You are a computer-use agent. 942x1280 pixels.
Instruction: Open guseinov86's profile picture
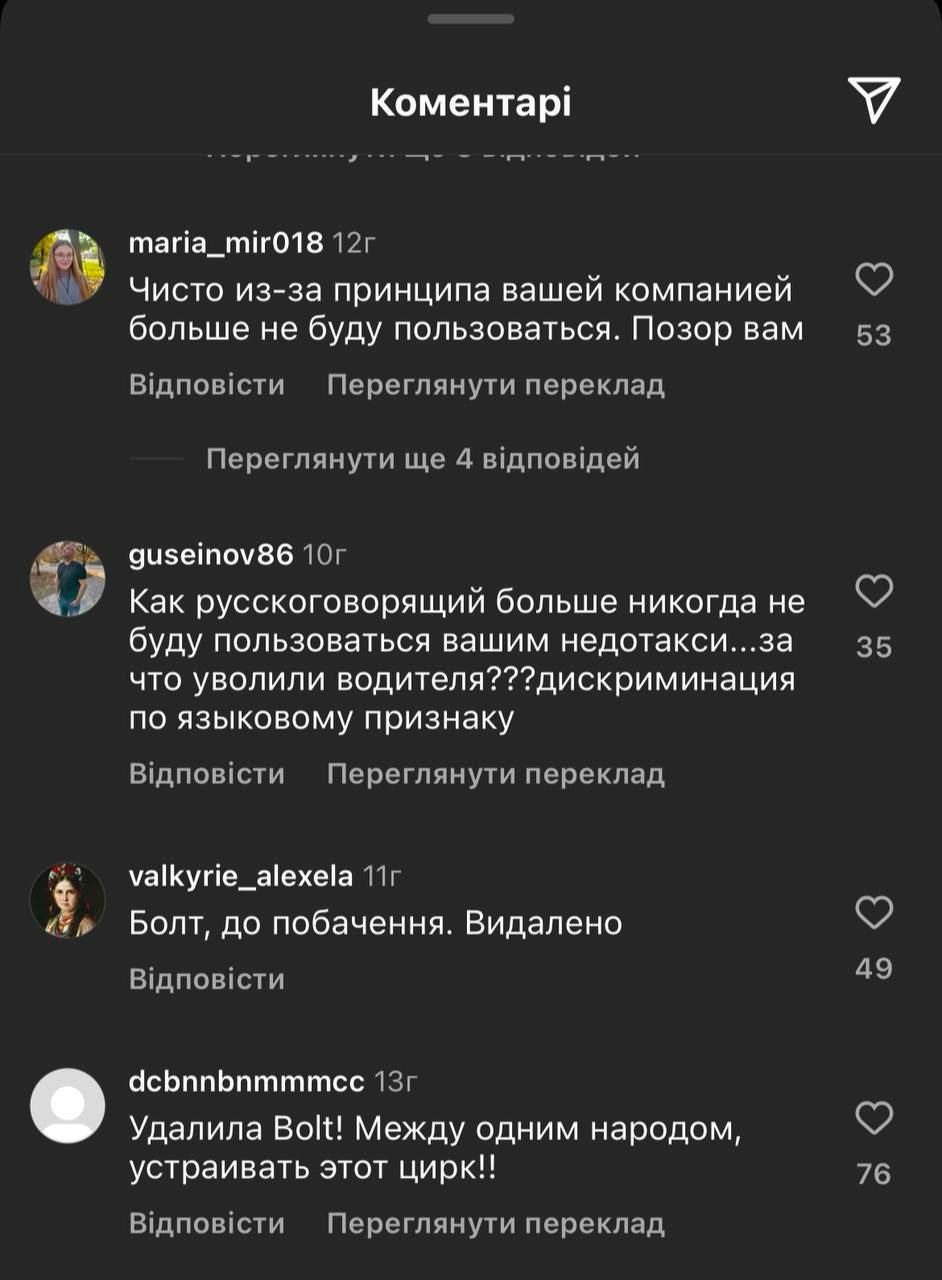(67, 580)
